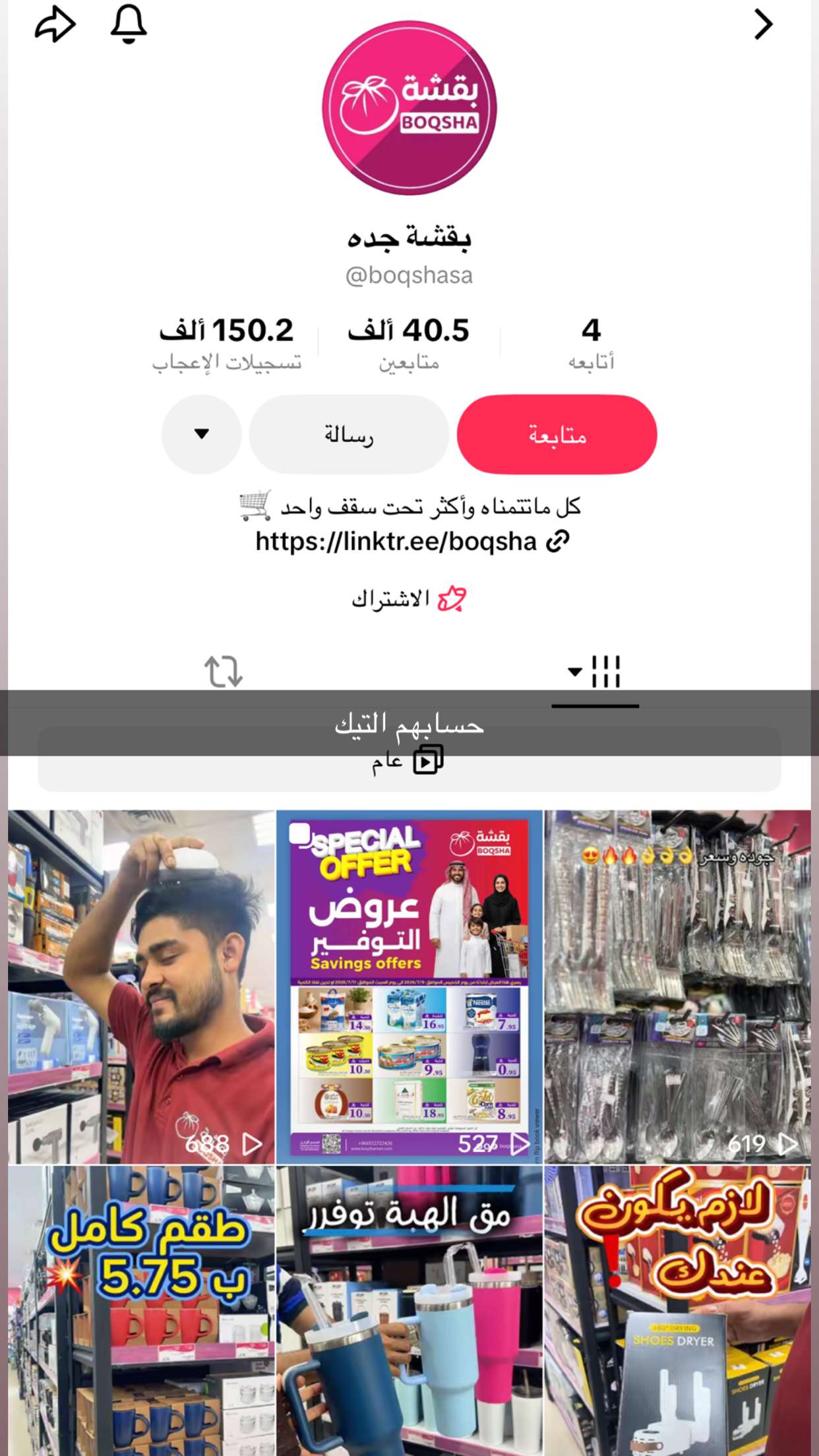This screenshot has height=1456, width=819.
Task: Expand the suggested accounts dropdown arrow
Action: (x=202, y=435)
